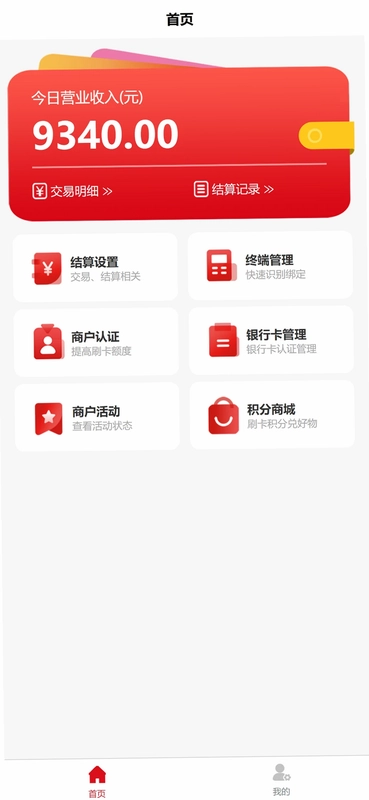Open the 商户活动 card
Image resolution: width=369 pixels, height=800 pixels.
(x=97, y=417)
